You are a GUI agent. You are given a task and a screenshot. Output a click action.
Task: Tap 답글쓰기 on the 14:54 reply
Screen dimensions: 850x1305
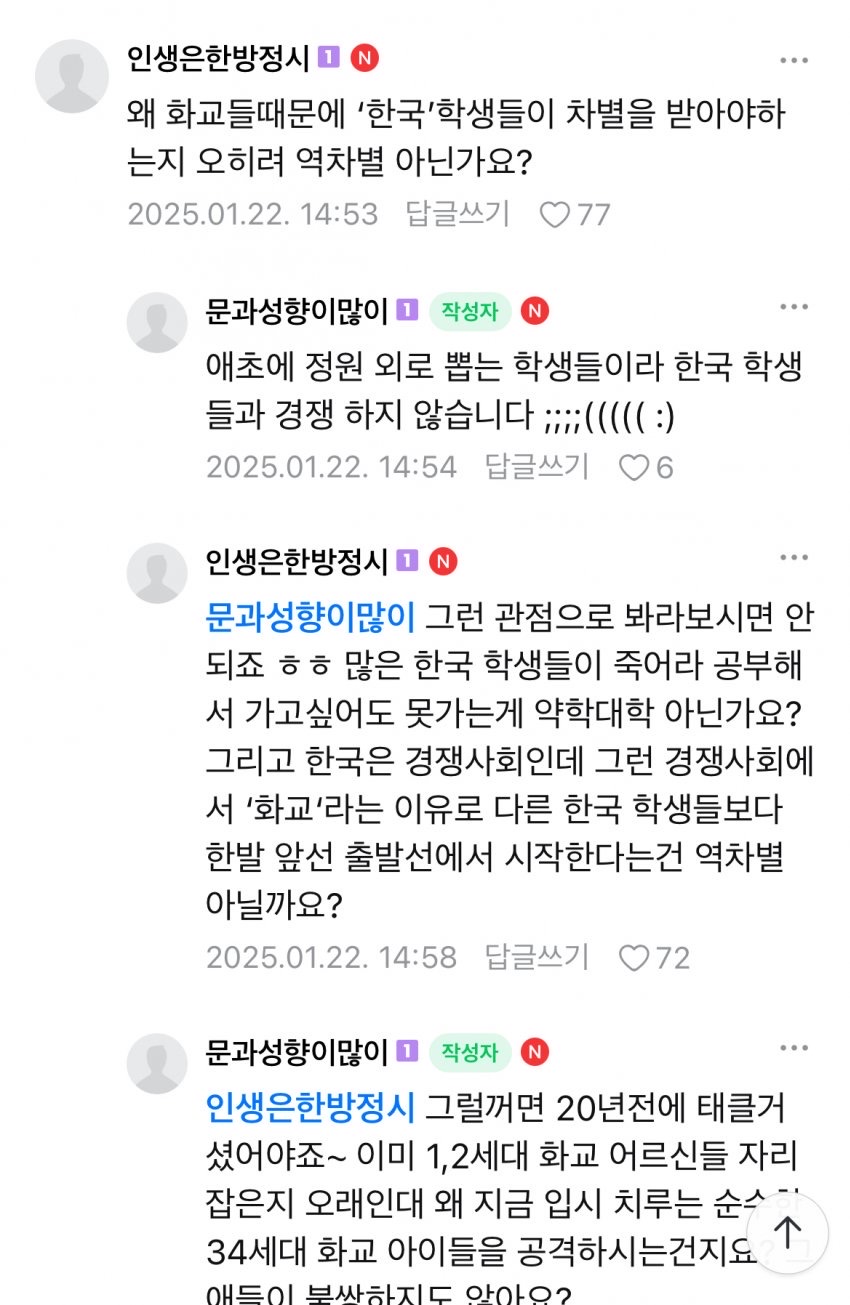pyautogui.click(x=536, y=466)
